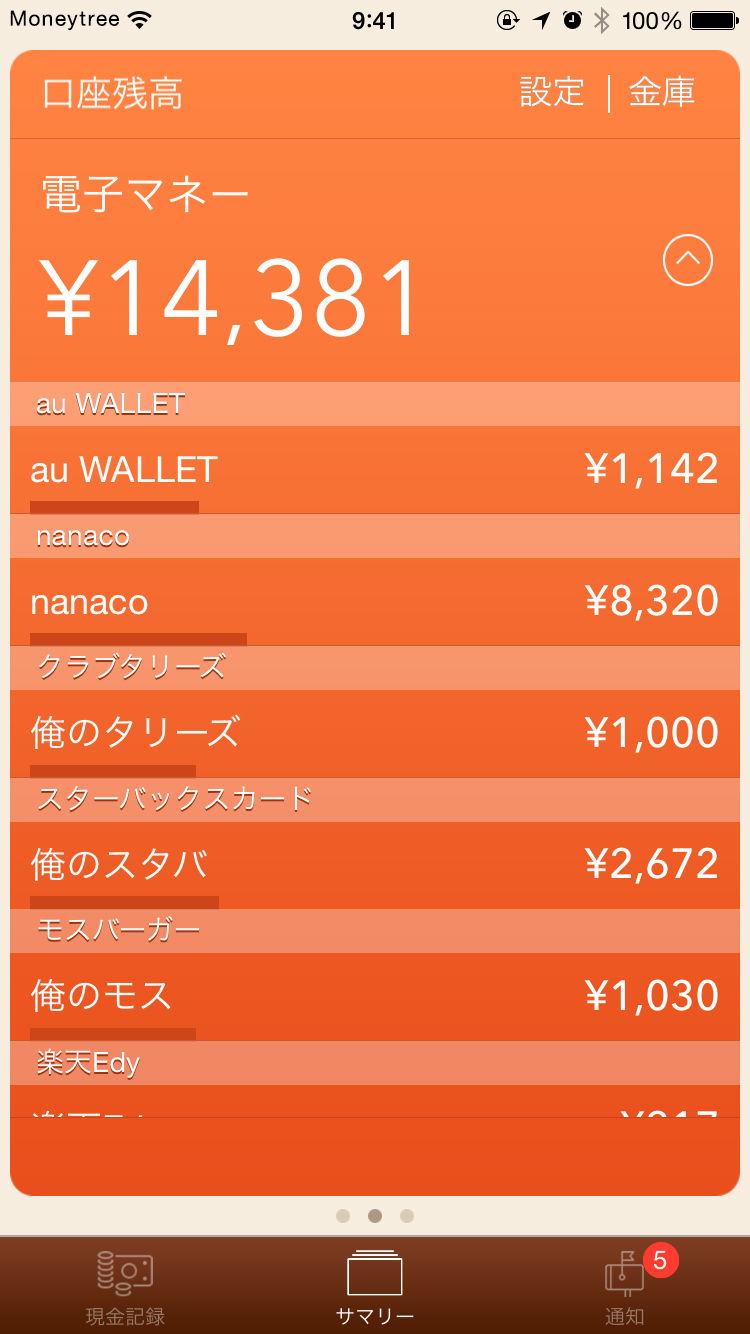Open the nanaco account row
The image size is (750, 1334).
[375, 602]
